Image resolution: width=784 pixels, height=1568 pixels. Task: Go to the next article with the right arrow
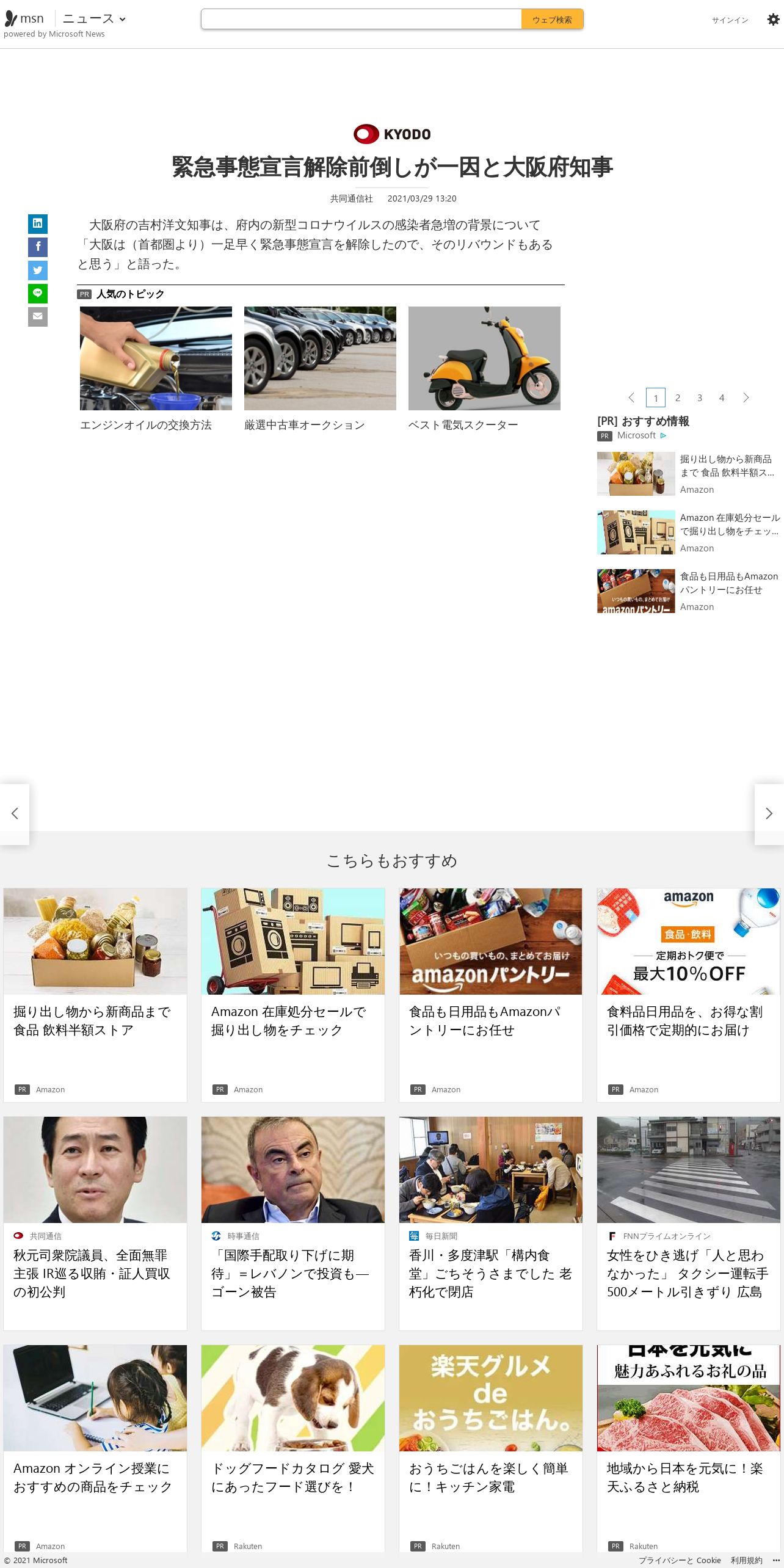(769, 813)
